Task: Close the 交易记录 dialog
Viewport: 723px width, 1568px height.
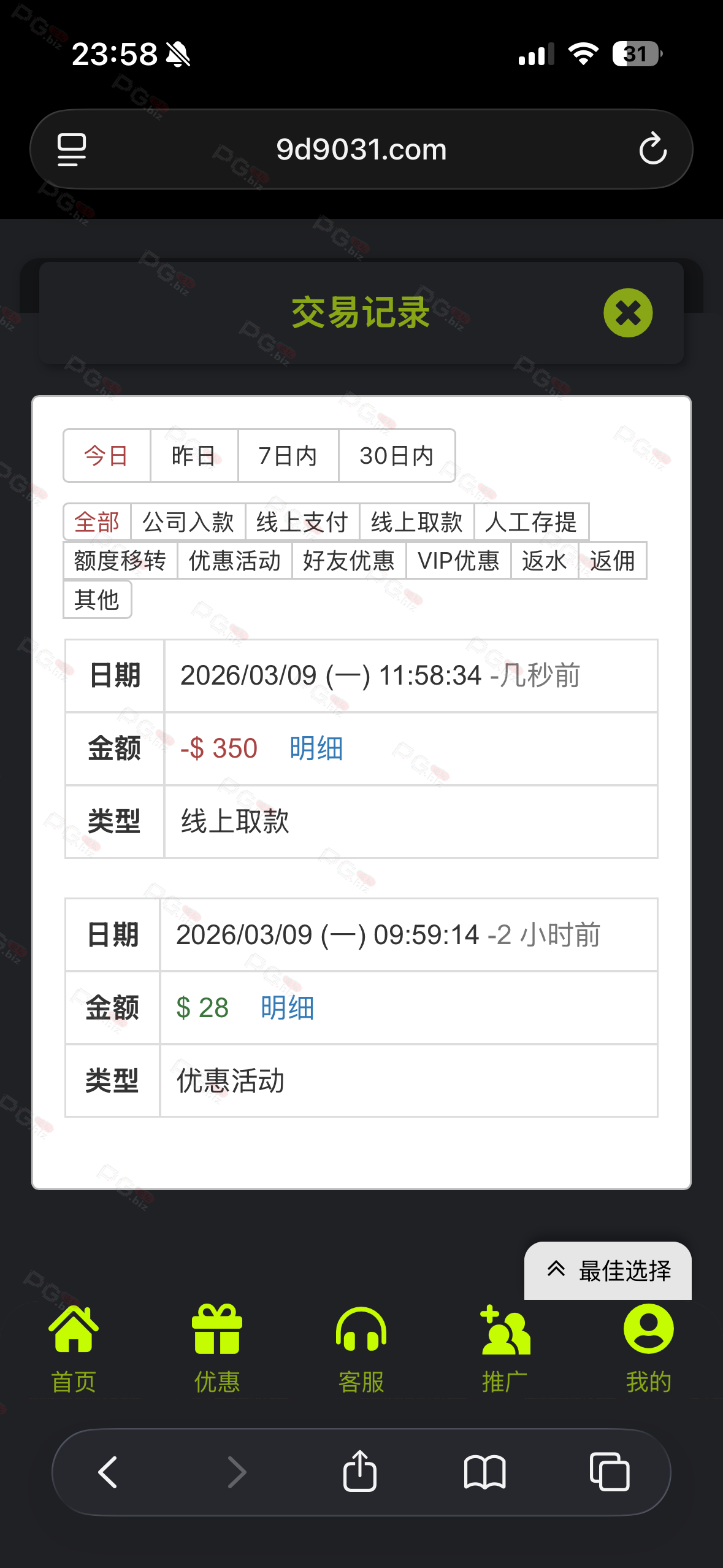Action: [x=627, y=313]
